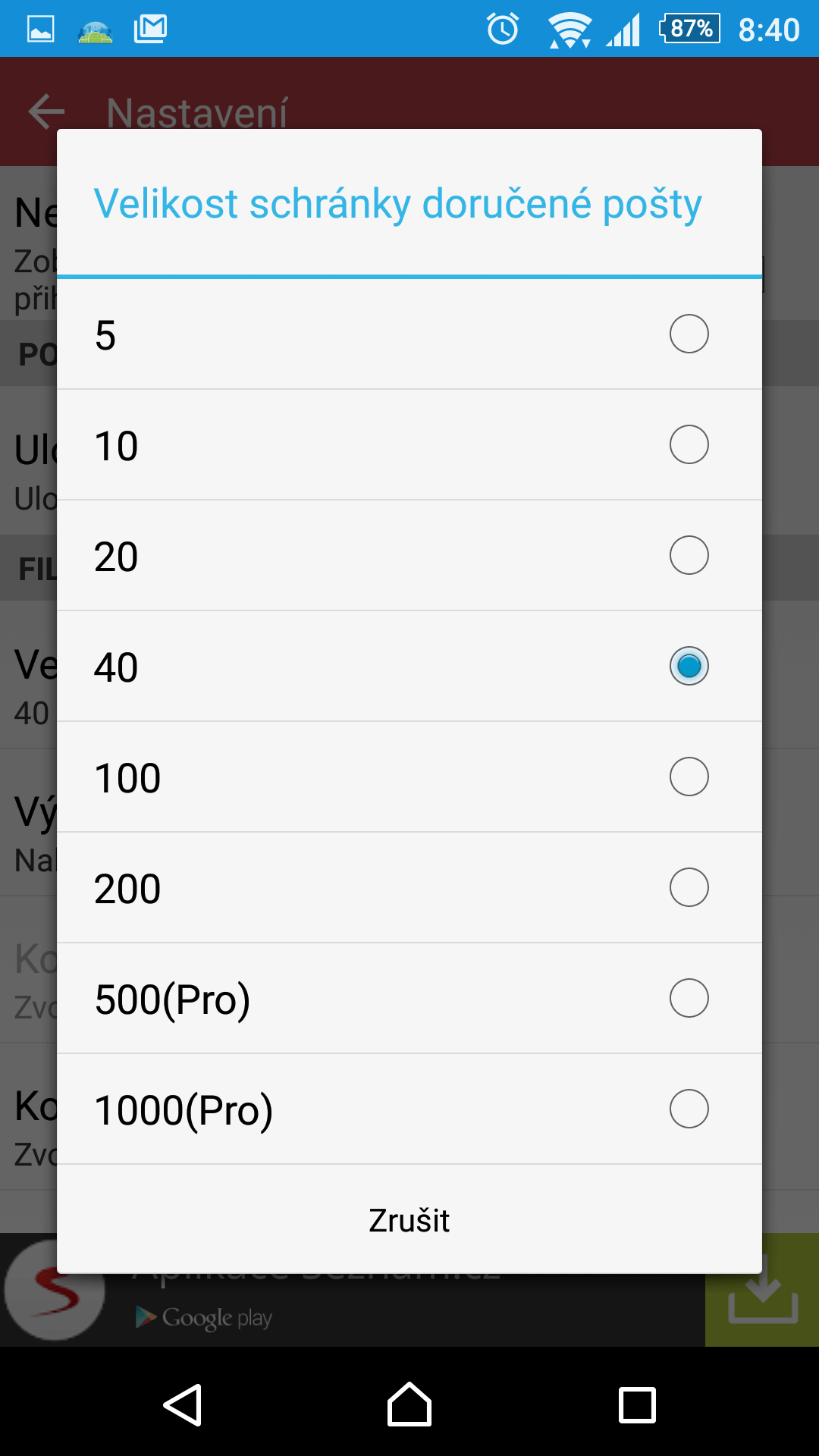Image resolution: width=819 pixels, height=1456 pixels.
Task: Go to the home screen
Action: click(x=409, y=1404)
